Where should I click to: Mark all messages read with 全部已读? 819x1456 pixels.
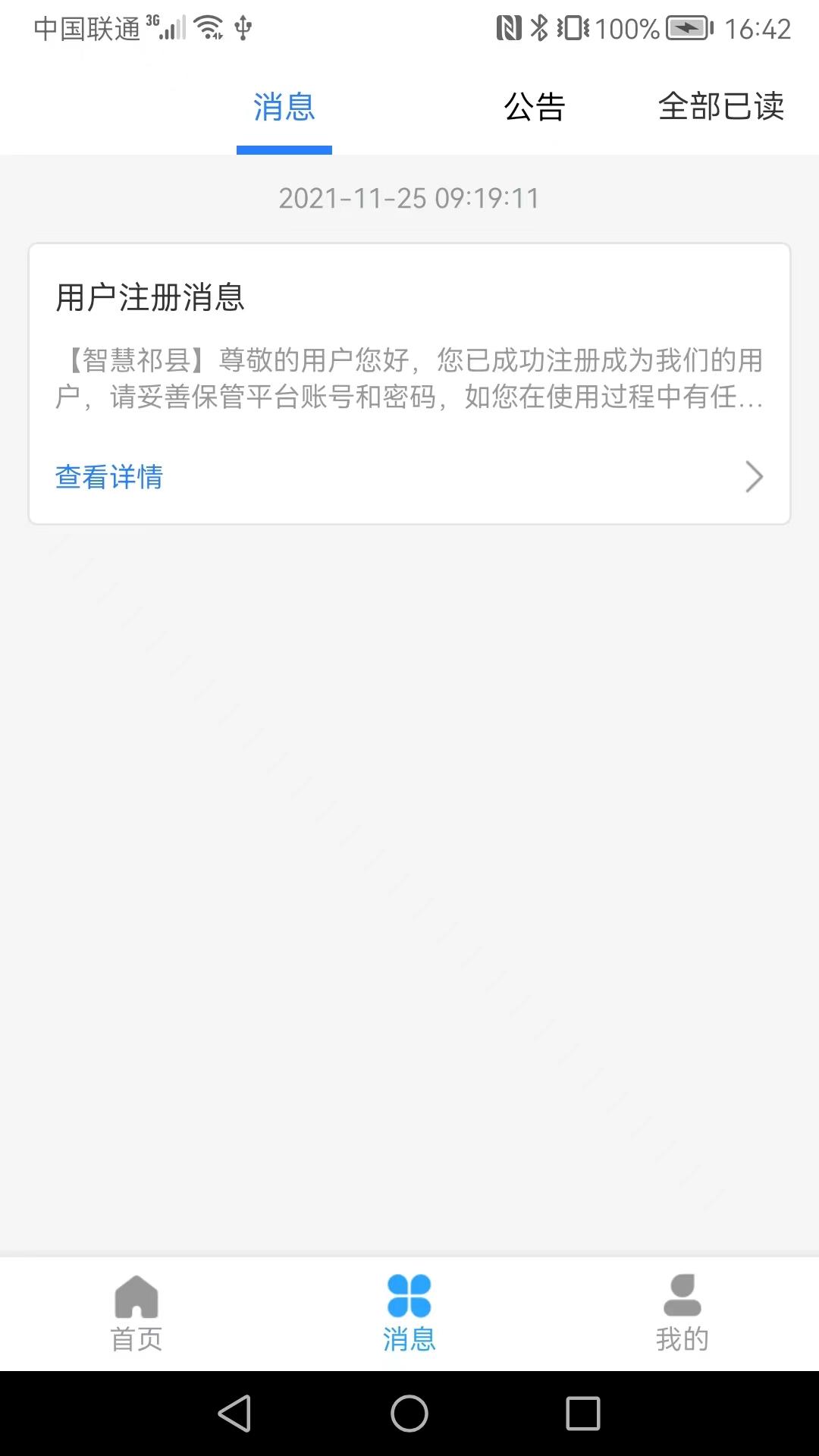(720, 107)
